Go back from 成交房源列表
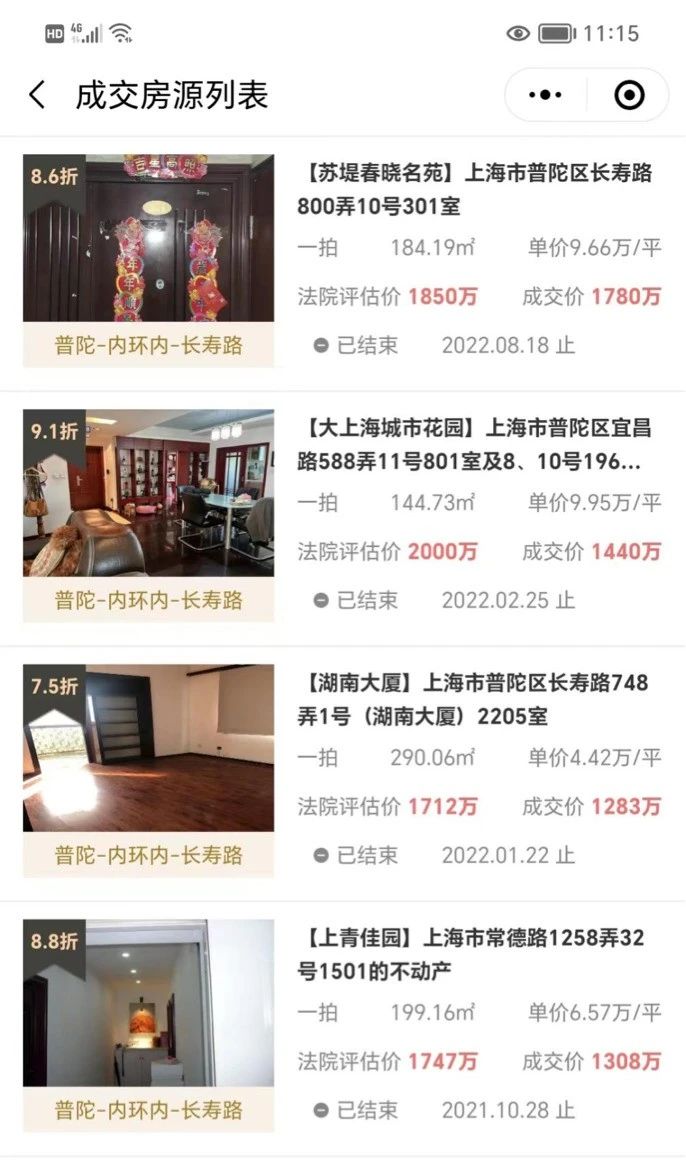The image size is (686, 1164). [x=37, y=95]
